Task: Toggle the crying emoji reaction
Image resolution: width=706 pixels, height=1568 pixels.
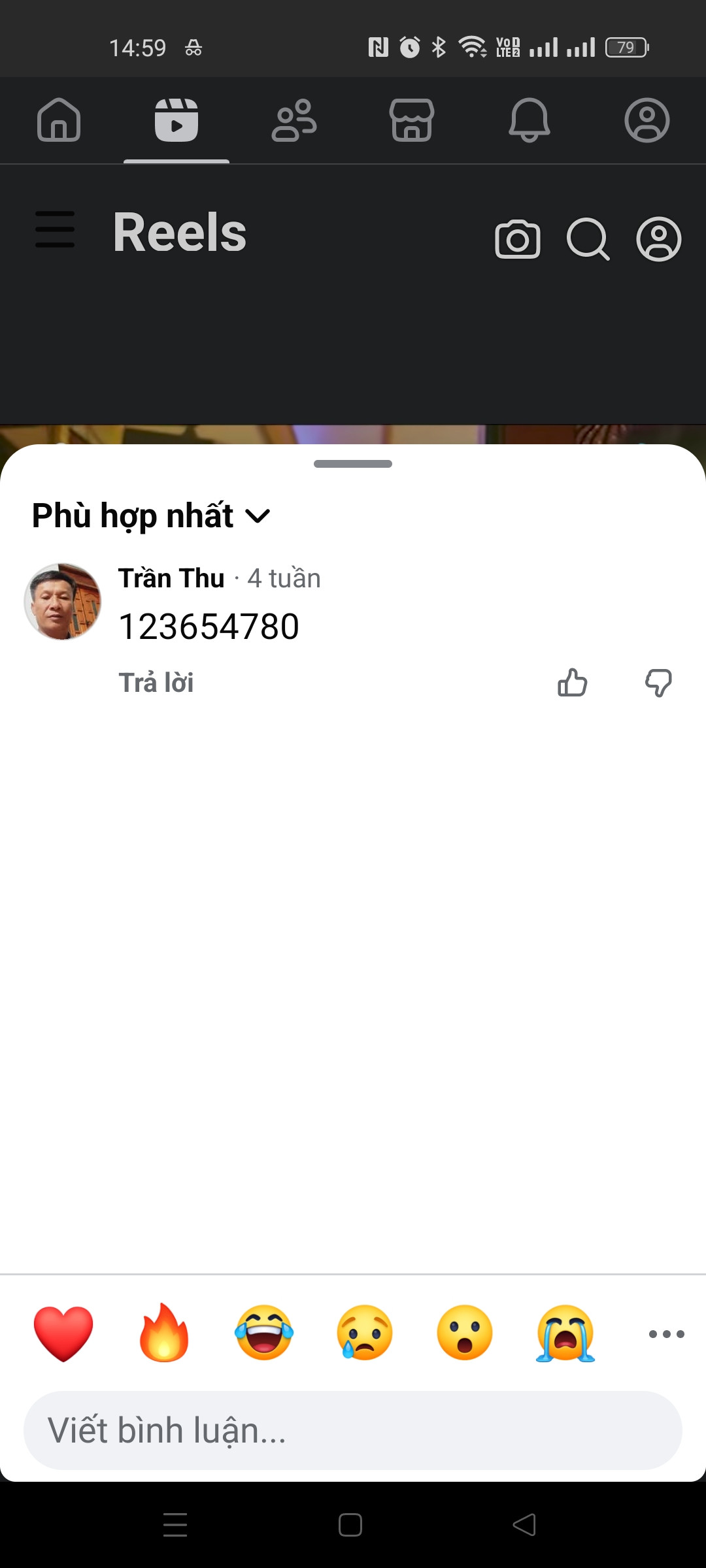Action: click(565, 1333)
